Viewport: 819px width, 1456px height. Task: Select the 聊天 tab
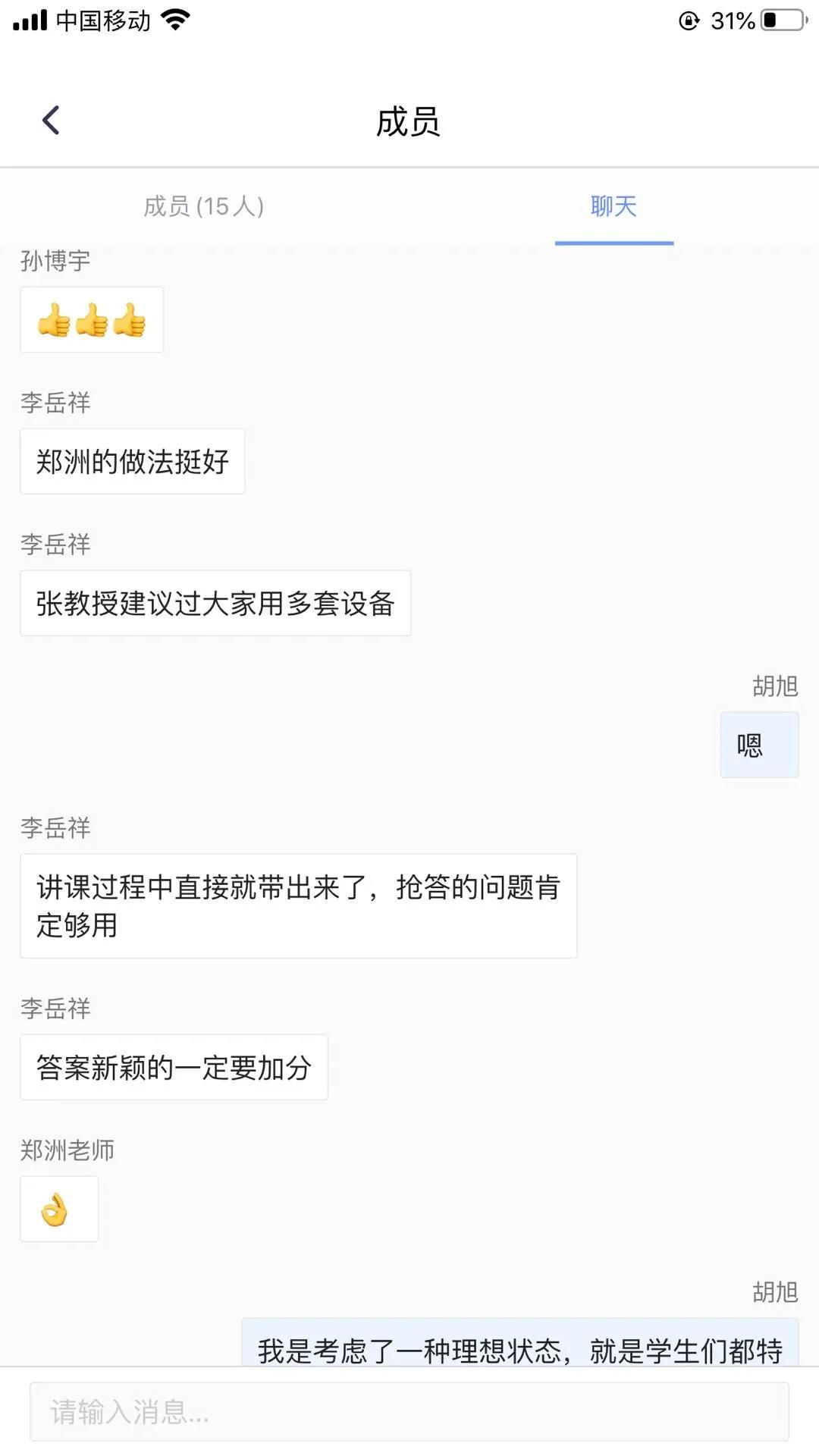tap(613, 206)
